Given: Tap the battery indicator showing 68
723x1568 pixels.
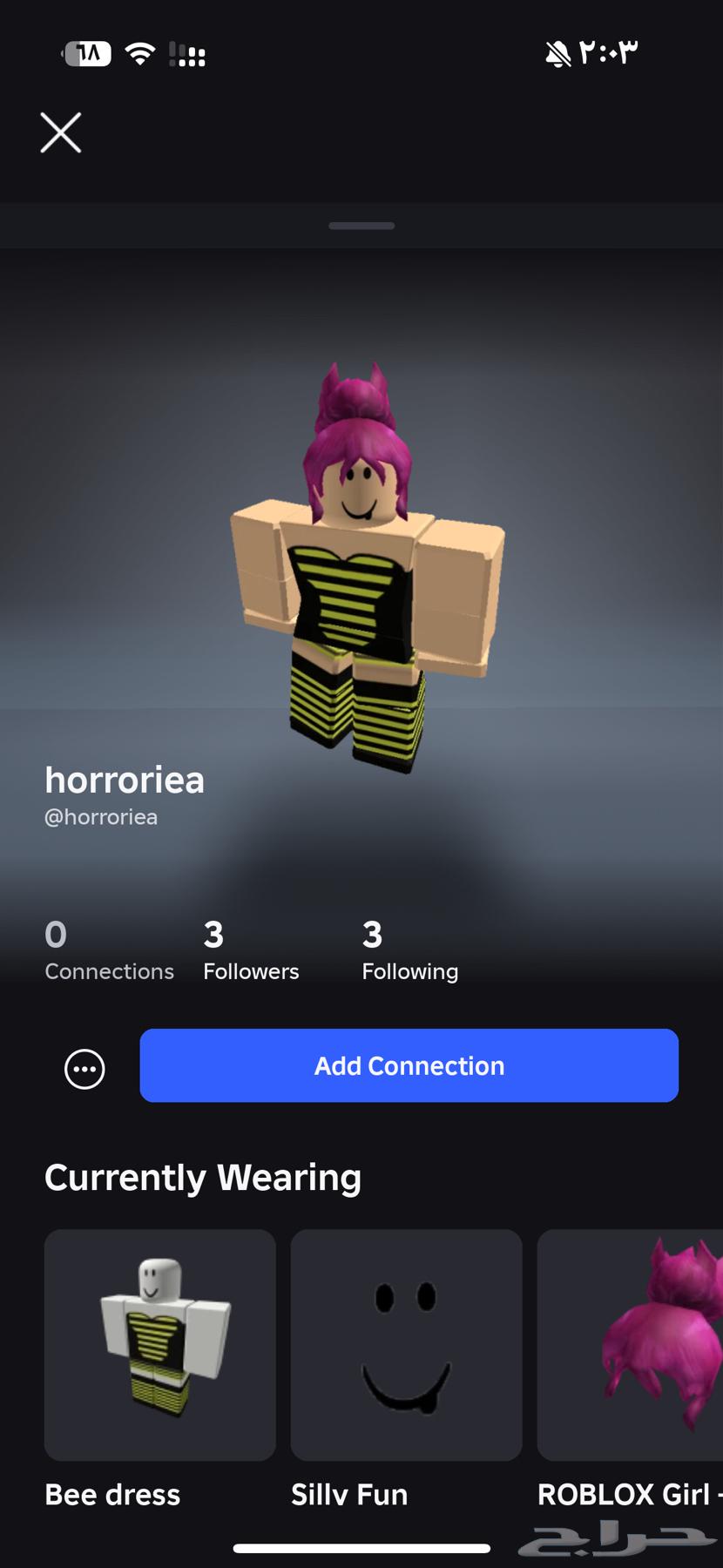Looking at the screenshot, I should coord(87,54).
